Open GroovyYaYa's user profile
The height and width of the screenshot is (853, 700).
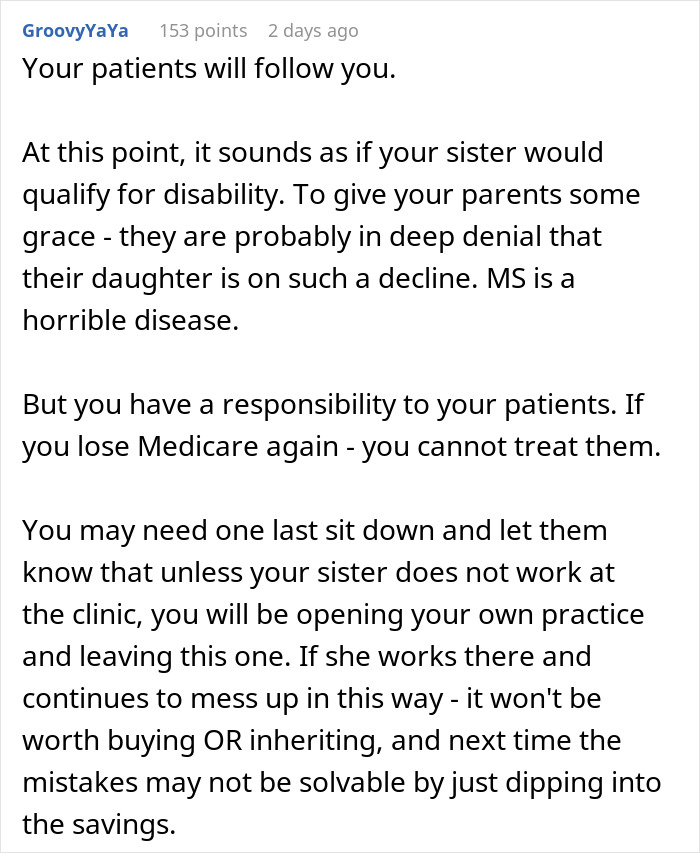[75, 31]
